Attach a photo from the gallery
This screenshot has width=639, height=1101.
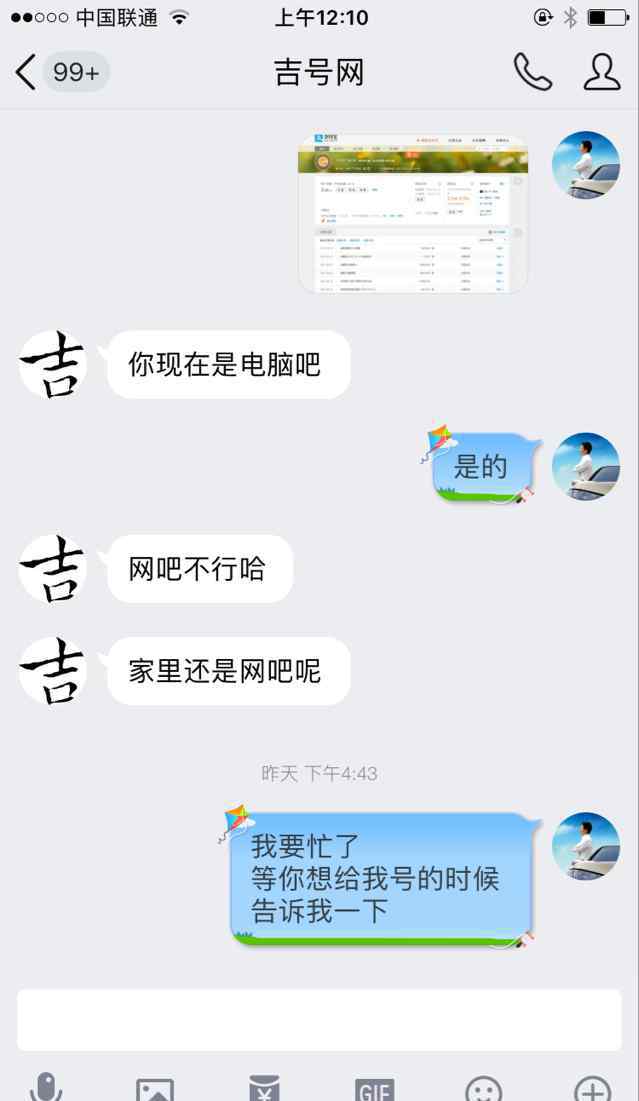(x=155, y=1088)
